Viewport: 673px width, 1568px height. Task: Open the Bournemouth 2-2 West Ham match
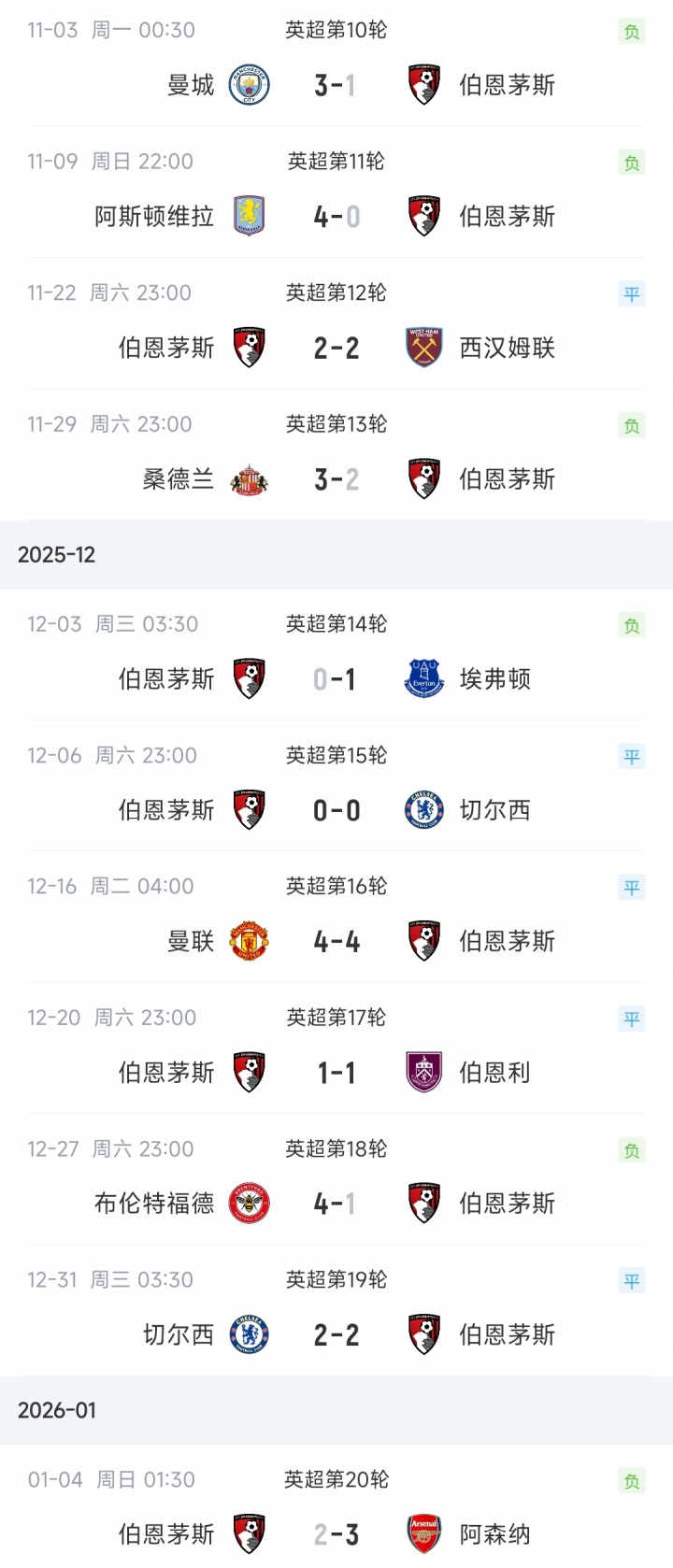(336, 348)
